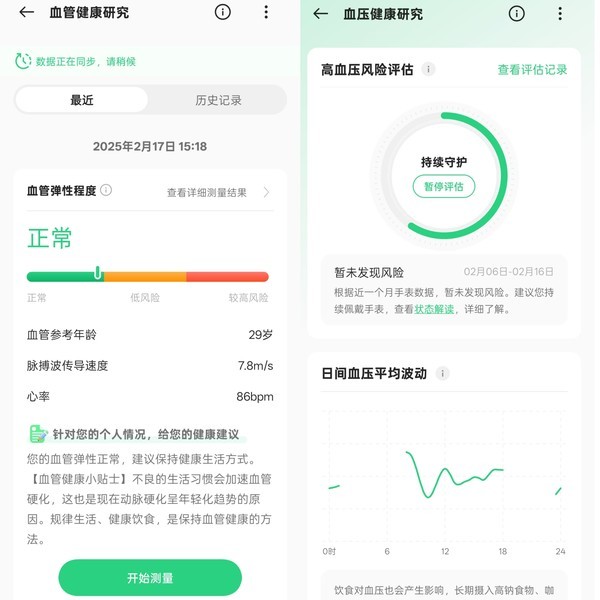Start measuring with 开始测量
The width and height of the screenshot is (600, 600).
coord(150,578)
